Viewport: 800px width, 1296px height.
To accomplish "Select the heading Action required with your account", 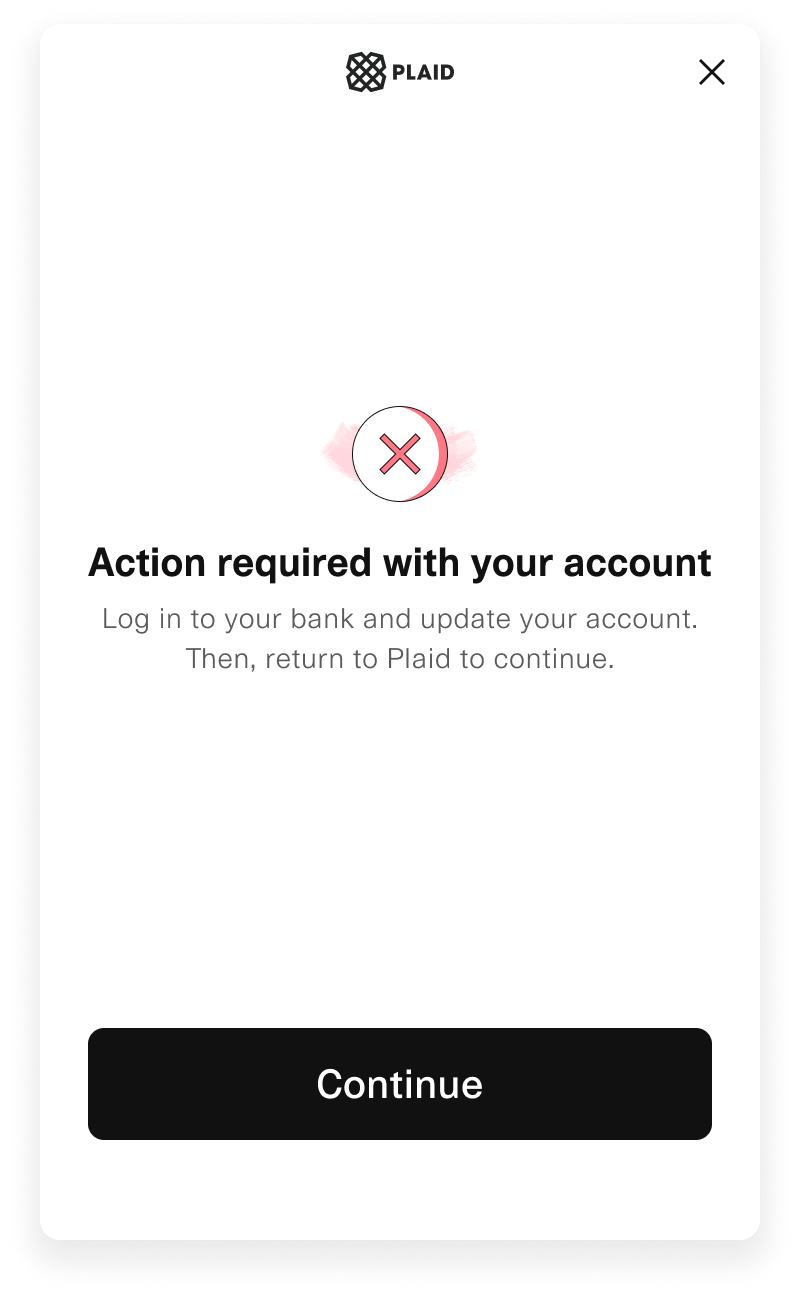I will click(x=400, y=562).
